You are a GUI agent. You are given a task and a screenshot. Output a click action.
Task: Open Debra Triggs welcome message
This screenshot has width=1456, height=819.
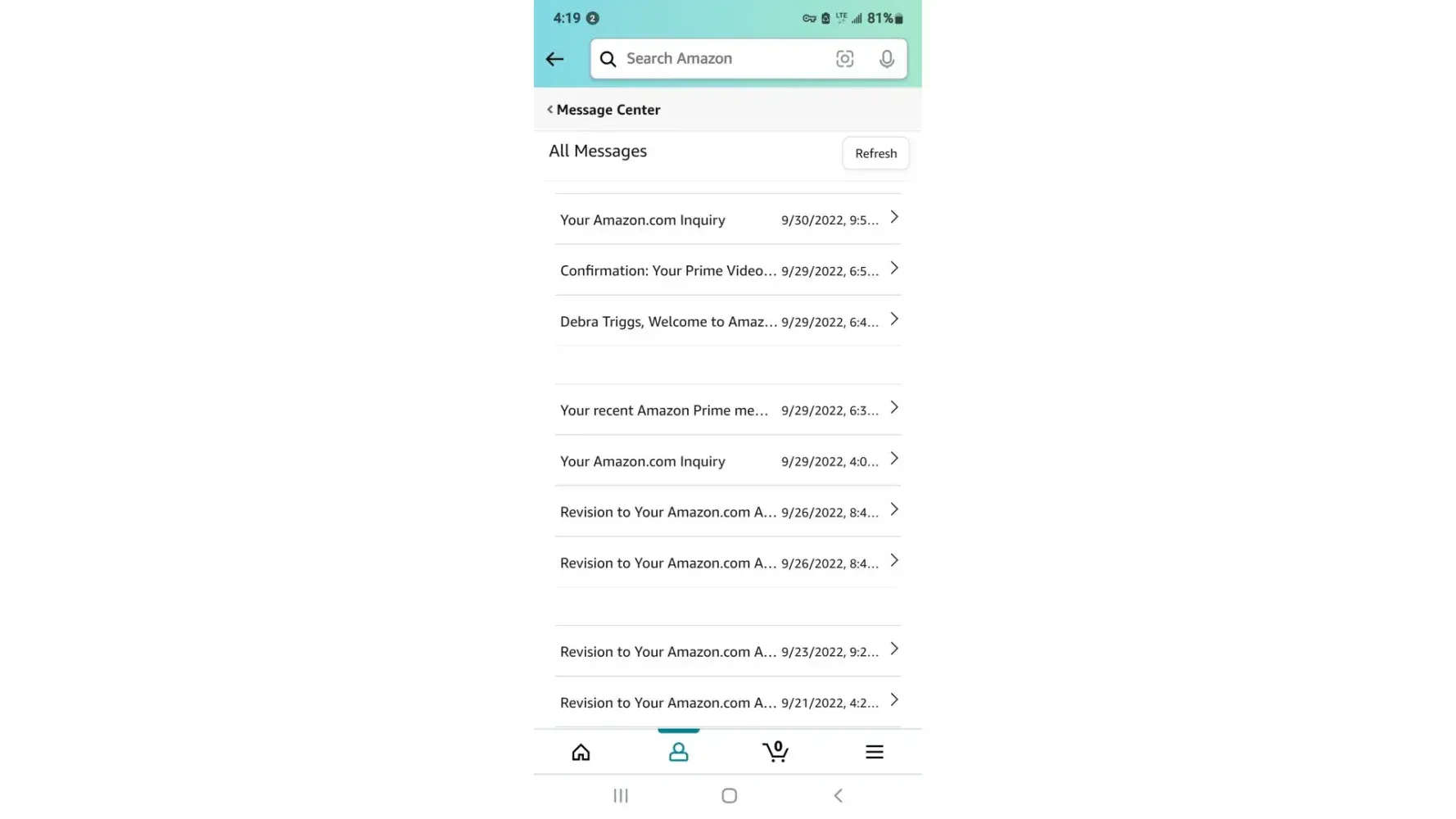click(727, 321)
